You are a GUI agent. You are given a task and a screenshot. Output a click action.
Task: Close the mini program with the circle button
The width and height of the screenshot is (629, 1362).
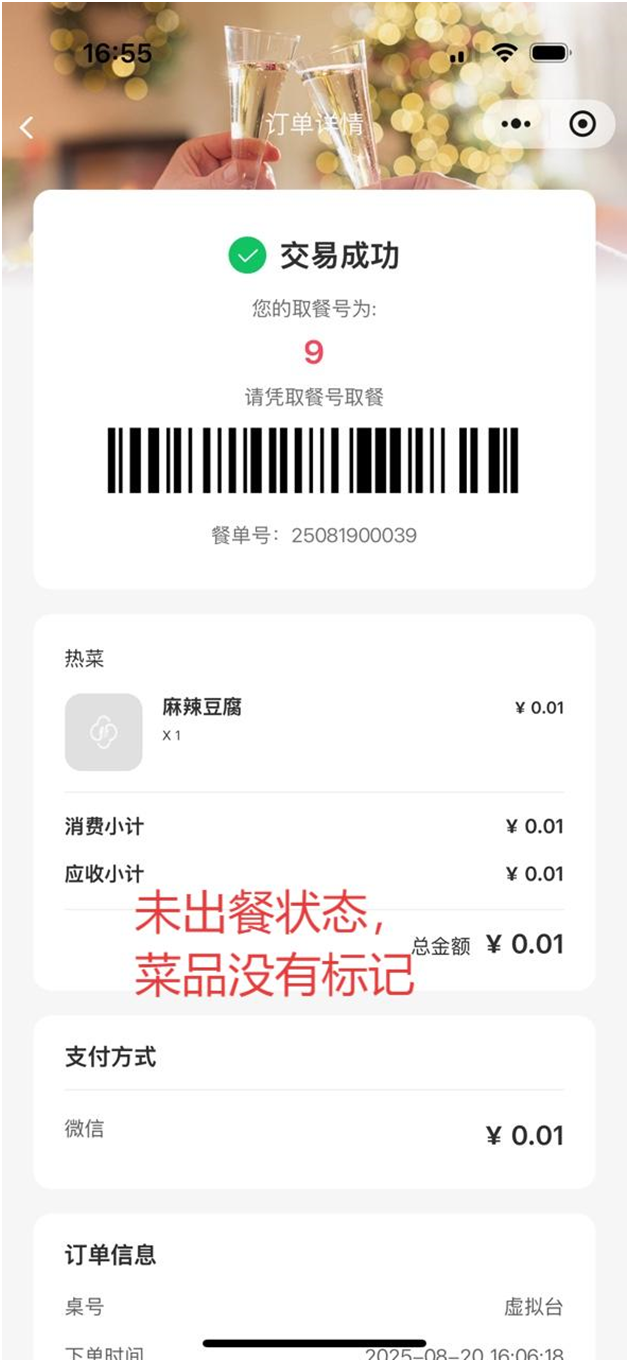point(581,124)
